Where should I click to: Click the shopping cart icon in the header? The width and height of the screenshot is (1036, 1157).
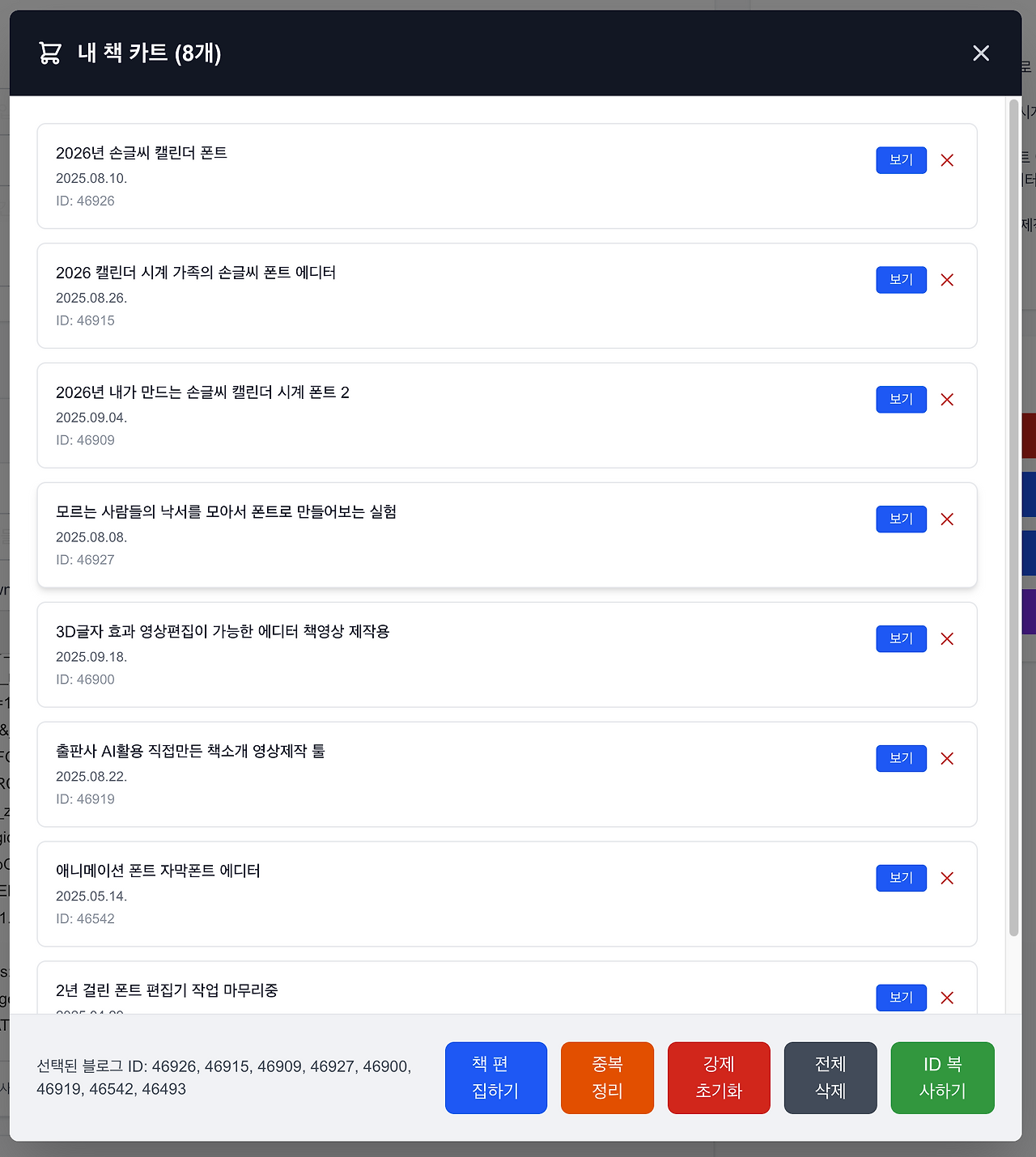point(49,53)
